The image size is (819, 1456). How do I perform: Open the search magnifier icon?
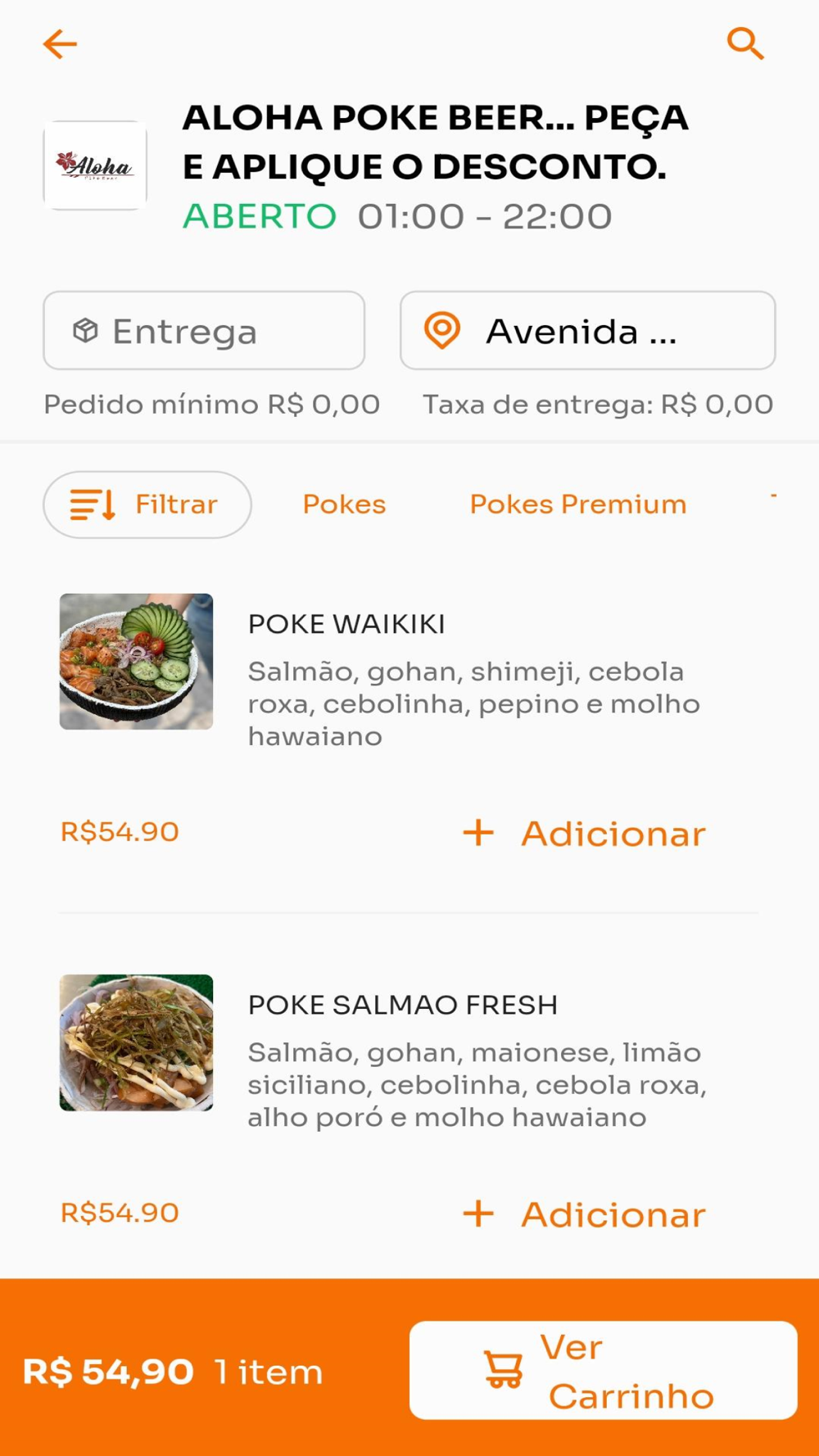pyautogui.click(x=745, y=43)
